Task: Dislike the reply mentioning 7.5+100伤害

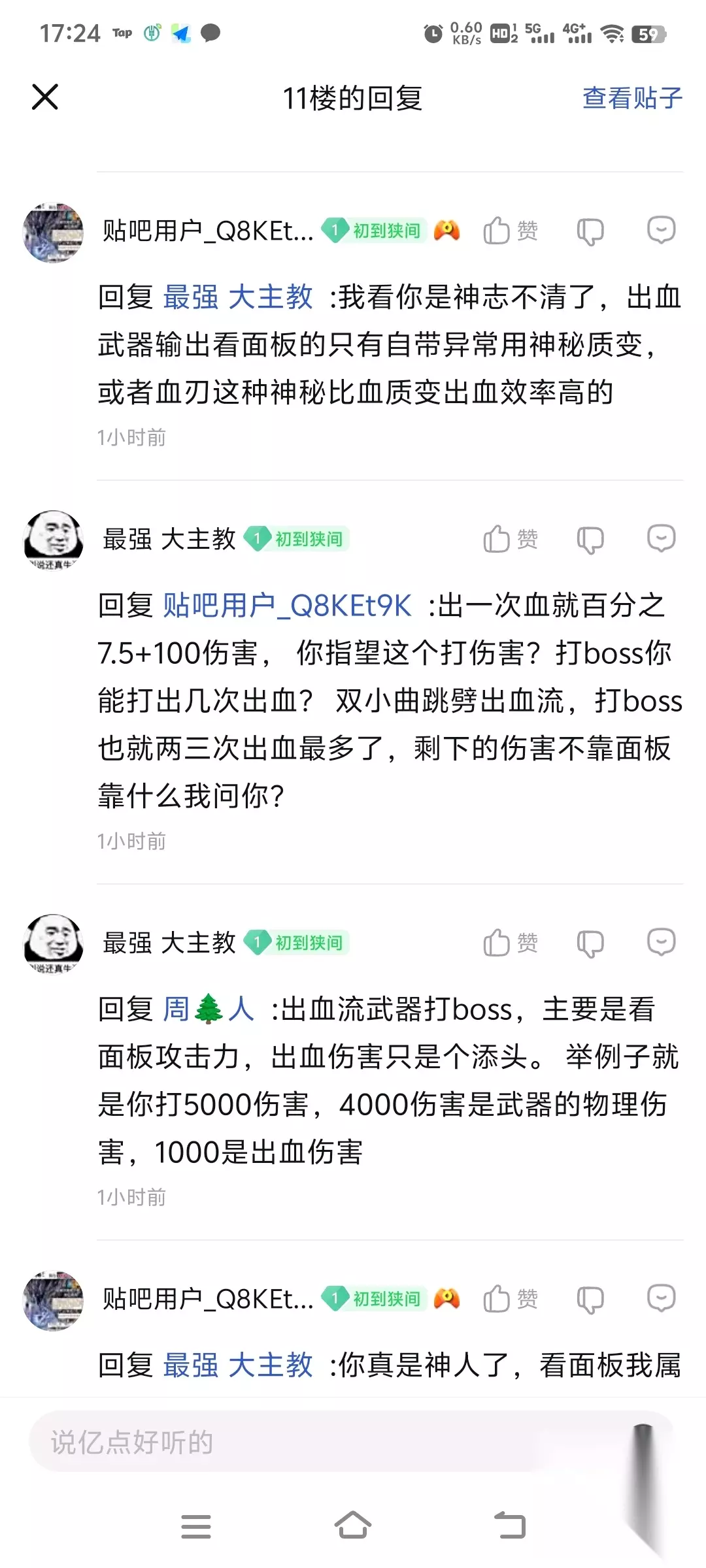Action: click(x=590, y=540)
